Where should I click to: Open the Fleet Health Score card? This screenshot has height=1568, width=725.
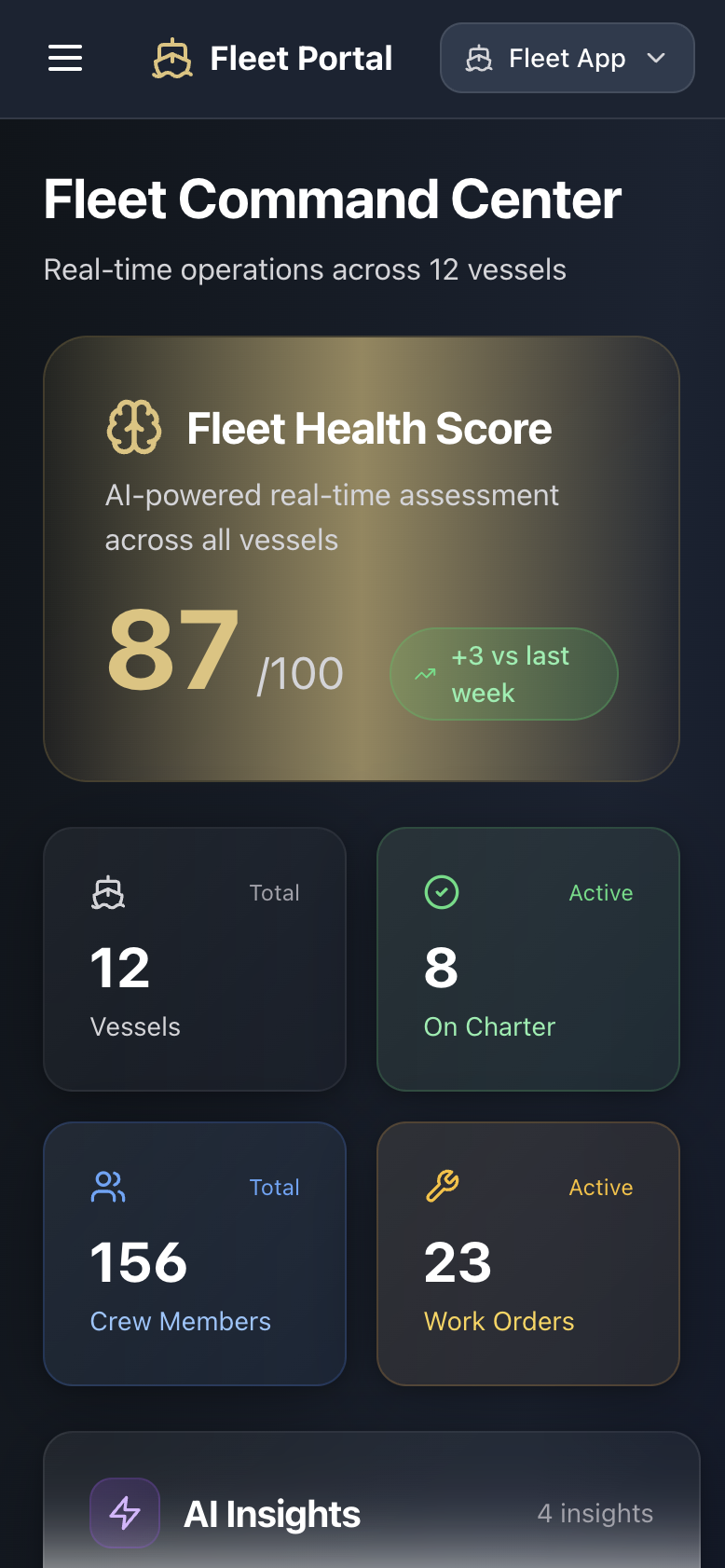tap(362, 558)
